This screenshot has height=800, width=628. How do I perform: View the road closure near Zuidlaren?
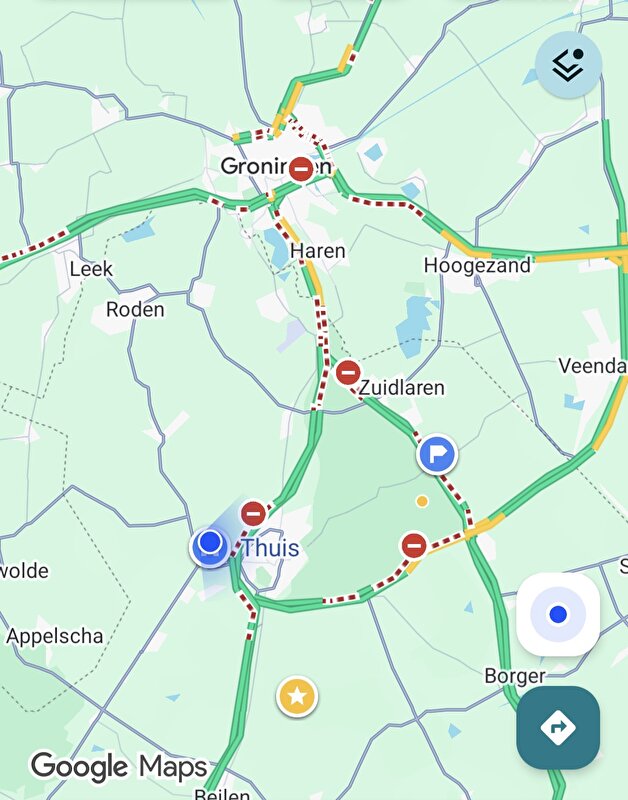tap(347, 373)
